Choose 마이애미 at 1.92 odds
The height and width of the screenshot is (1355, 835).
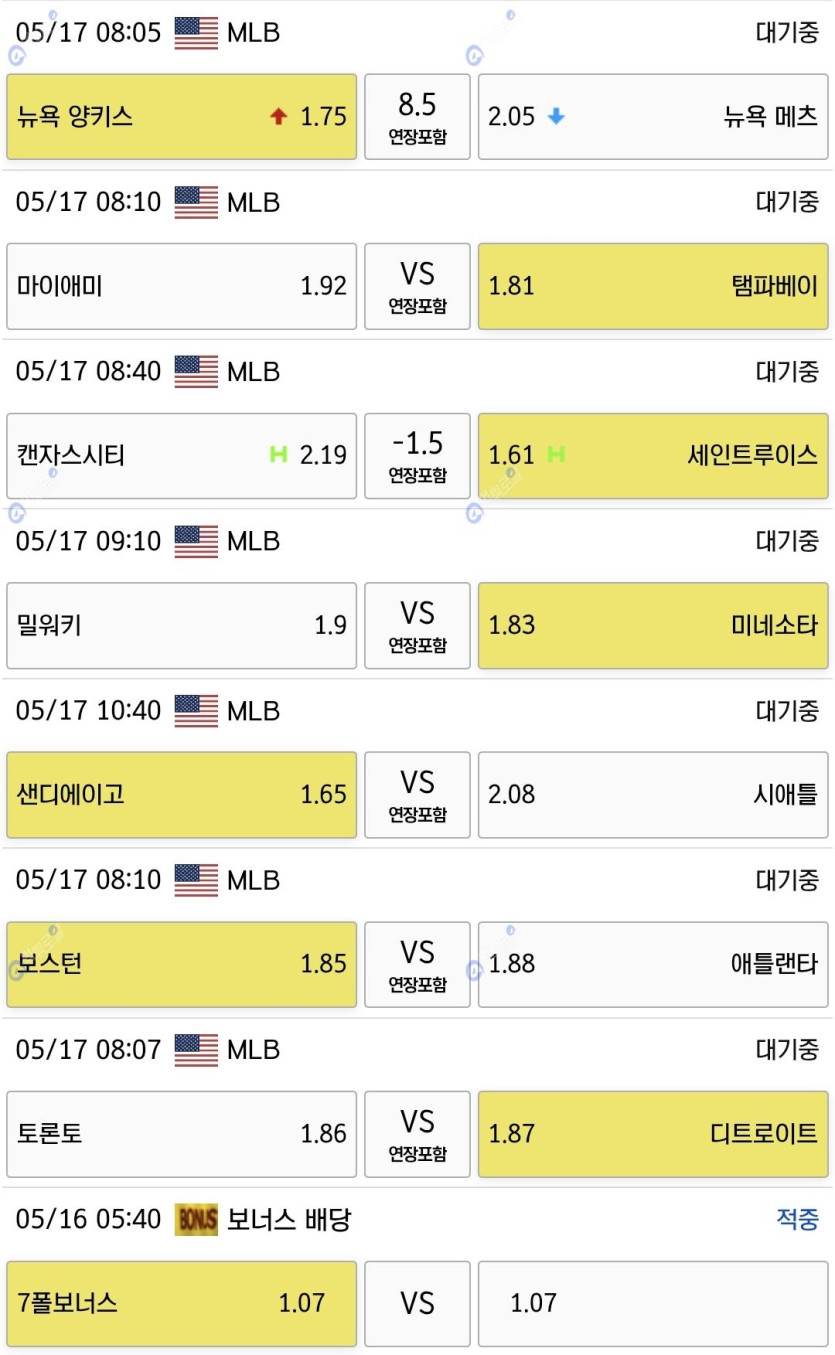point(181,286)
